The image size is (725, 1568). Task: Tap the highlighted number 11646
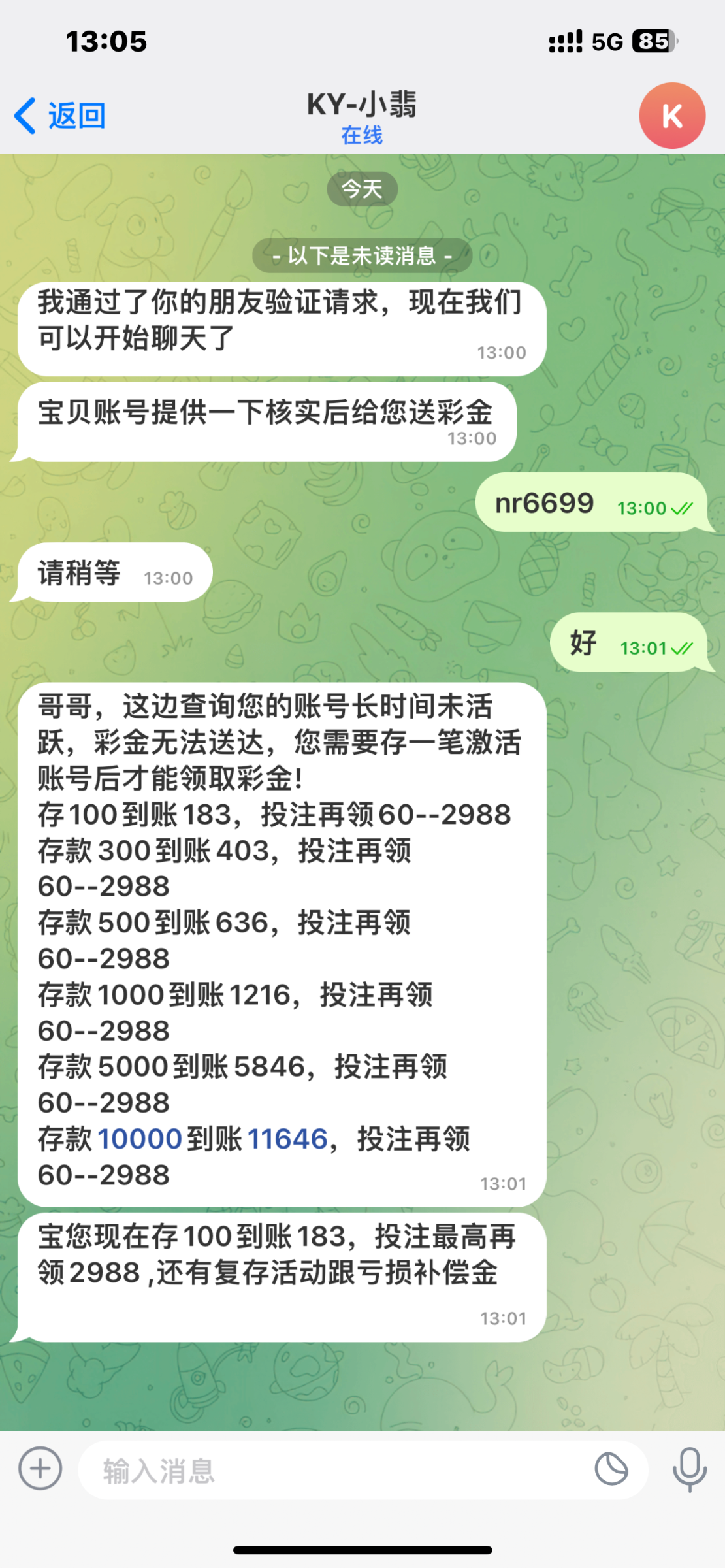tap(287, 1139)
